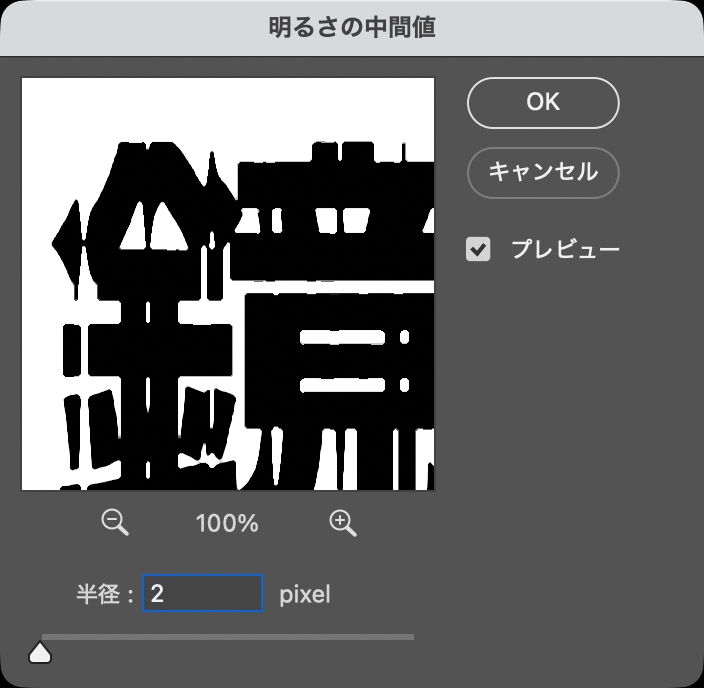Confirm the filter with OK
Screen dimensions: 704x688
(543, 102)
